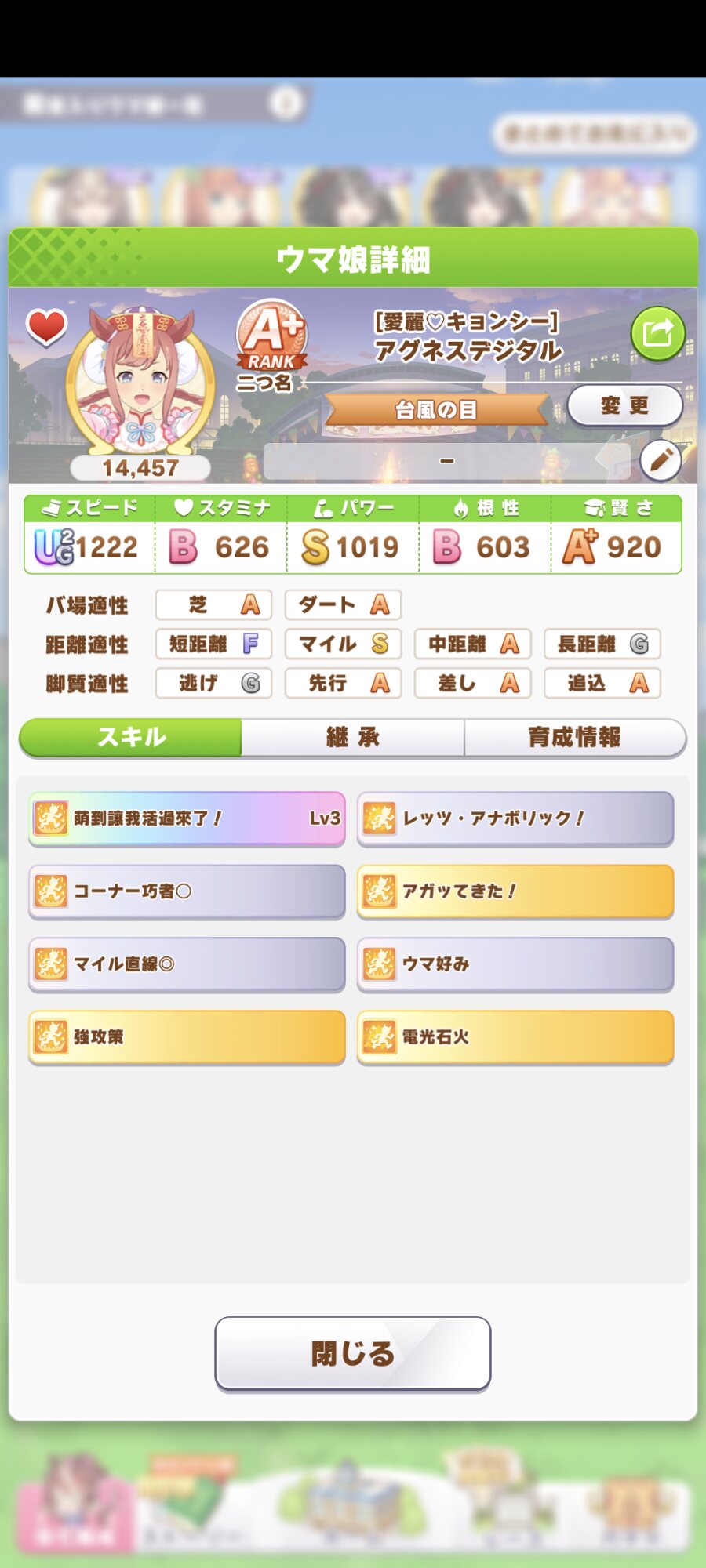Open skill レッツ・アナボリック！
The width and height of the screenshot is (706, 1568).
(515, 818)
